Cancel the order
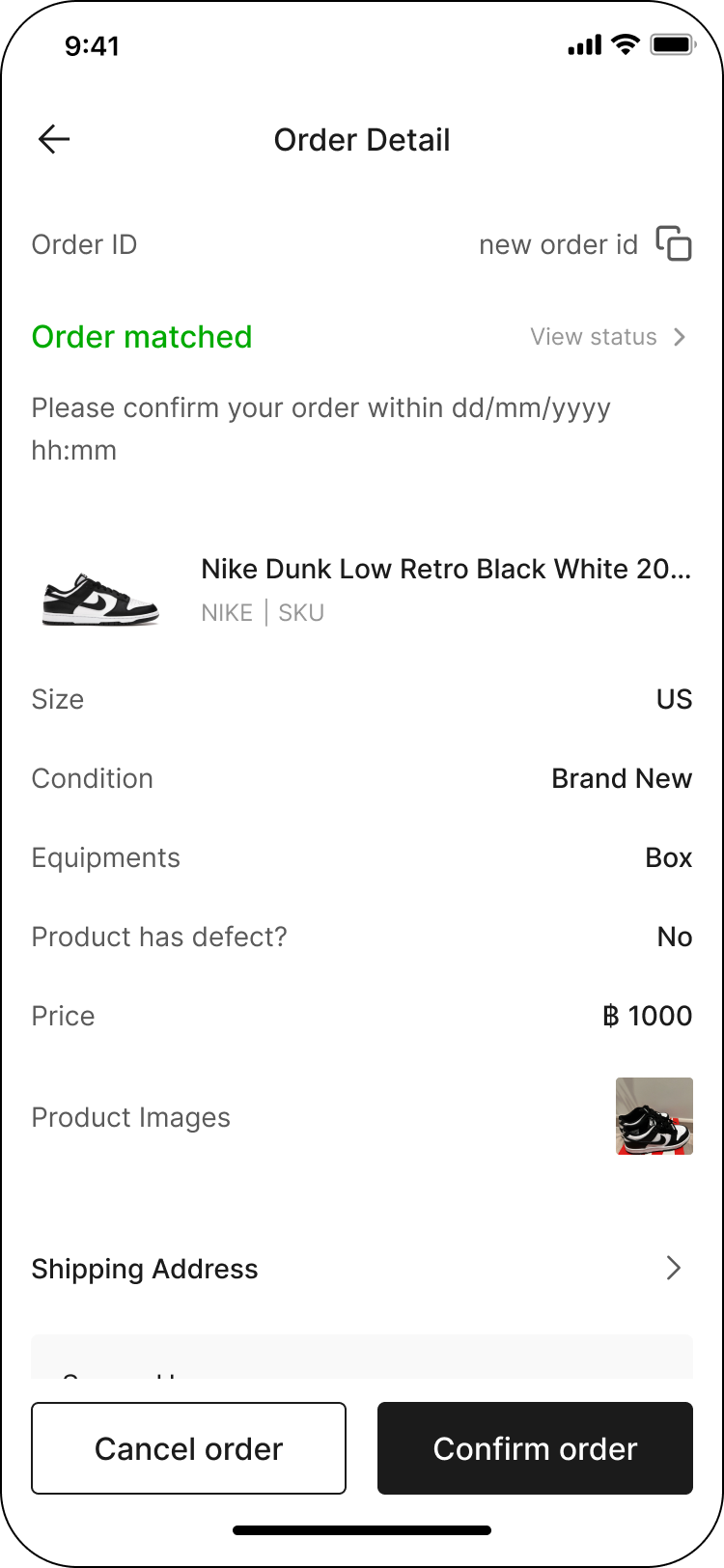Viewport: 724px width, 1568px height. (x=188, y=1448)
